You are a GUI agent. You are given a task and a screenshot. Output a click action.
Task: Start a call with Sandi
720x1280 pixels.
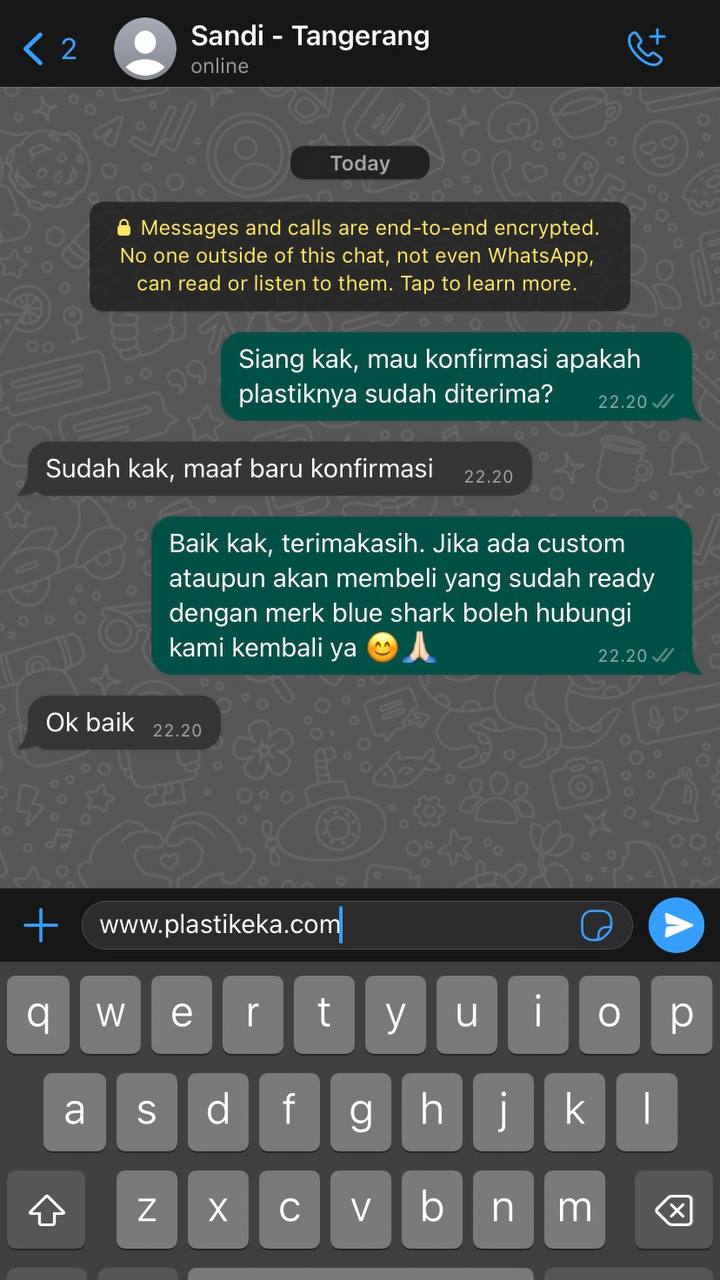coord(646,47)
